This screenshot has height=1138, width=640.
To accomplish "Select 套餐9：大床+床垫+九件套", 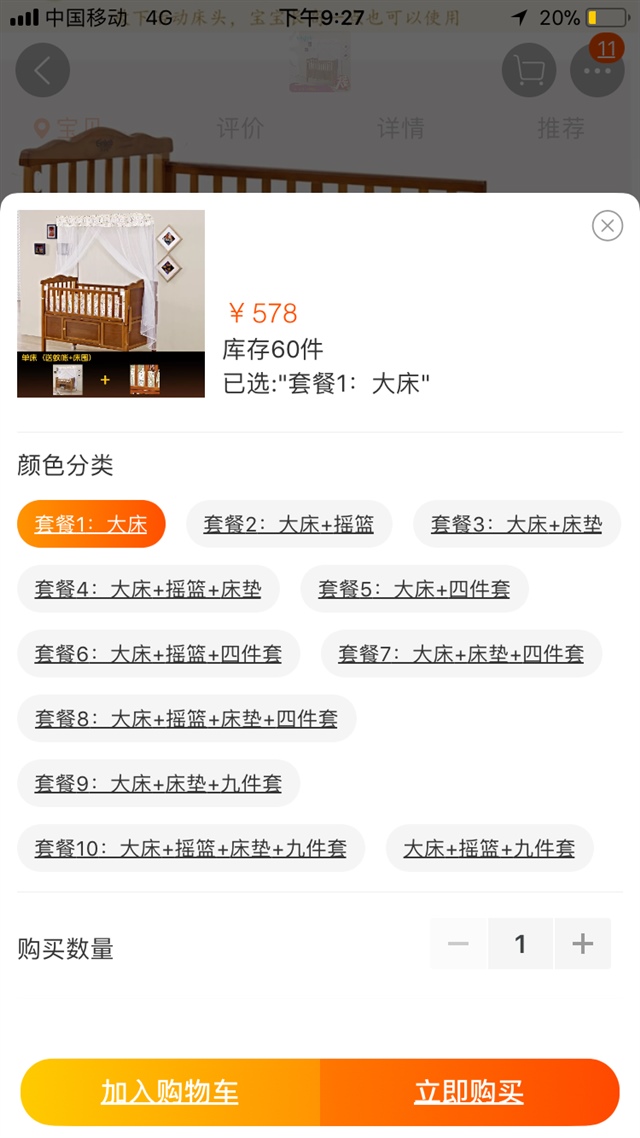I will pyautogui.click(x=158, y=783).
